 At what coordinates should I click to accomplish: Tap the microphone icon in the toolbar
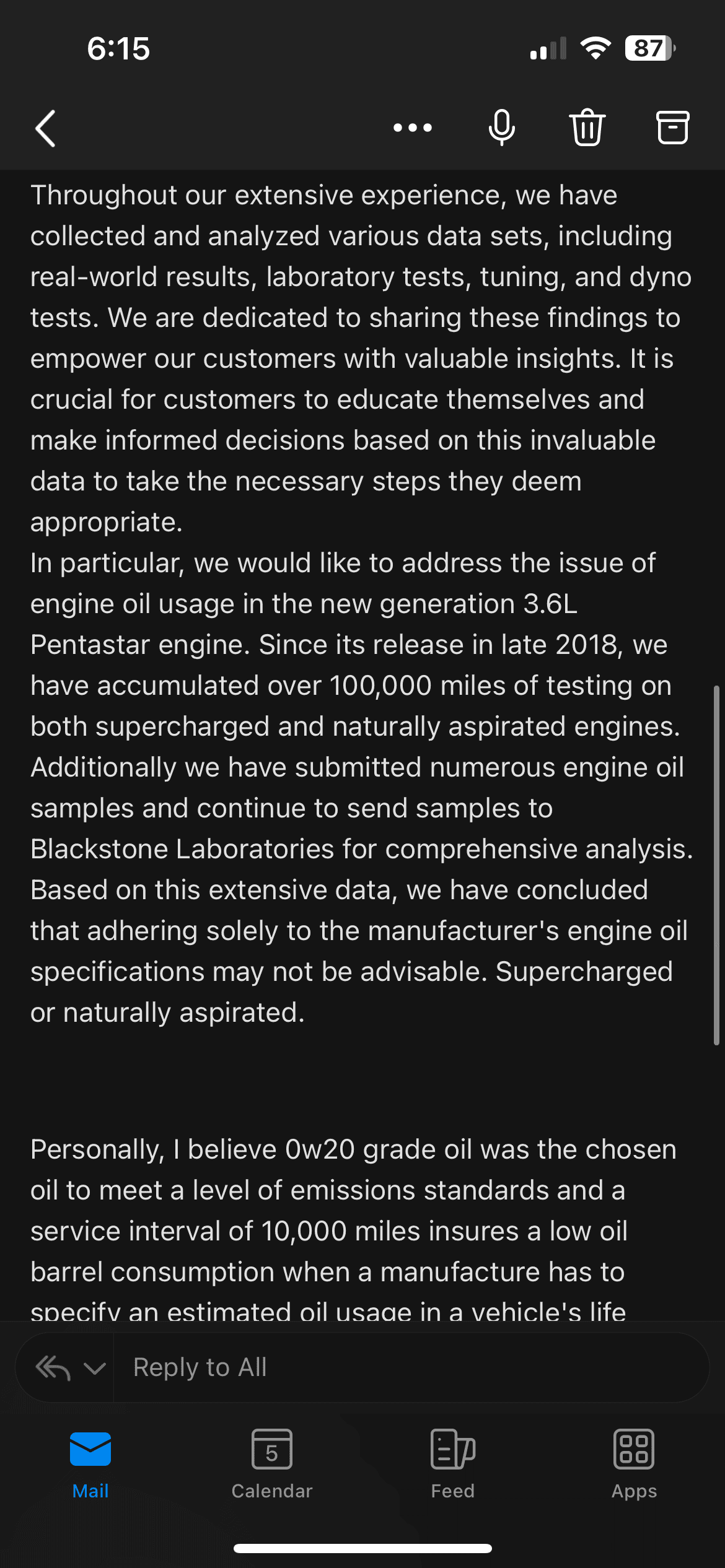(x=501, y=128)
